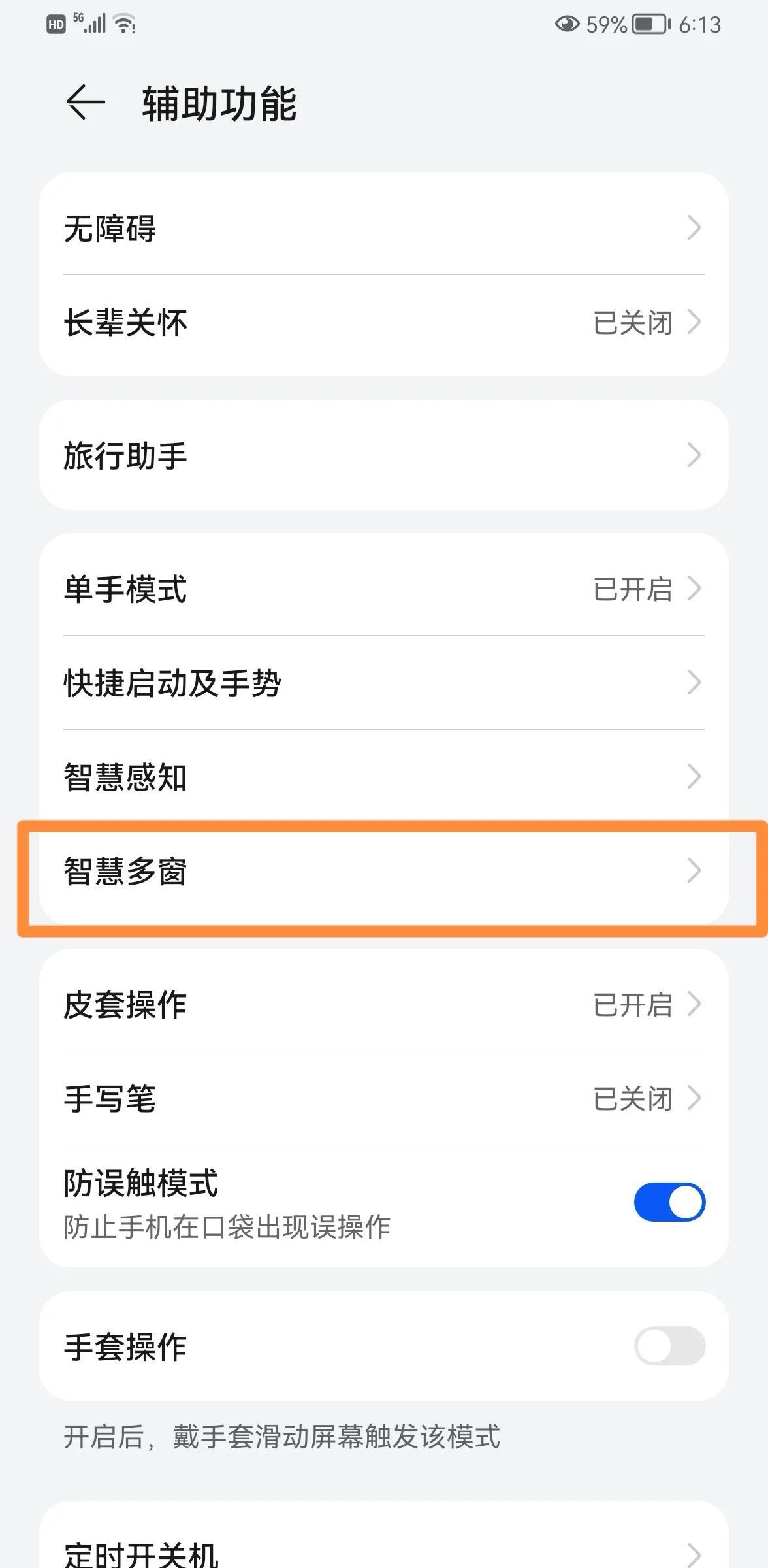
Task: Open the highlighted 智慧多窗 row
Action: click(x=384, y=871)
